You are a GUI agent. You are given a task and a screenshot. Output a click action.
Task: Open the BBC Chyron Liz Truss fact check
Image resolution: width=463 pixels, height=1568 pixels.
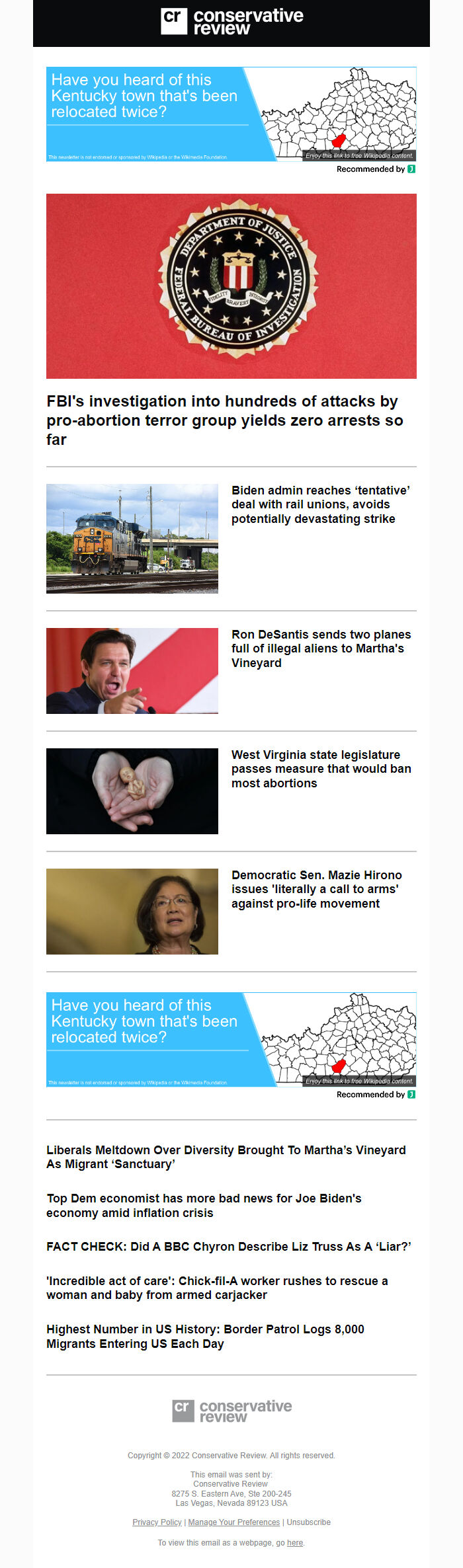pyautogui.click(x=228, y=1246)
